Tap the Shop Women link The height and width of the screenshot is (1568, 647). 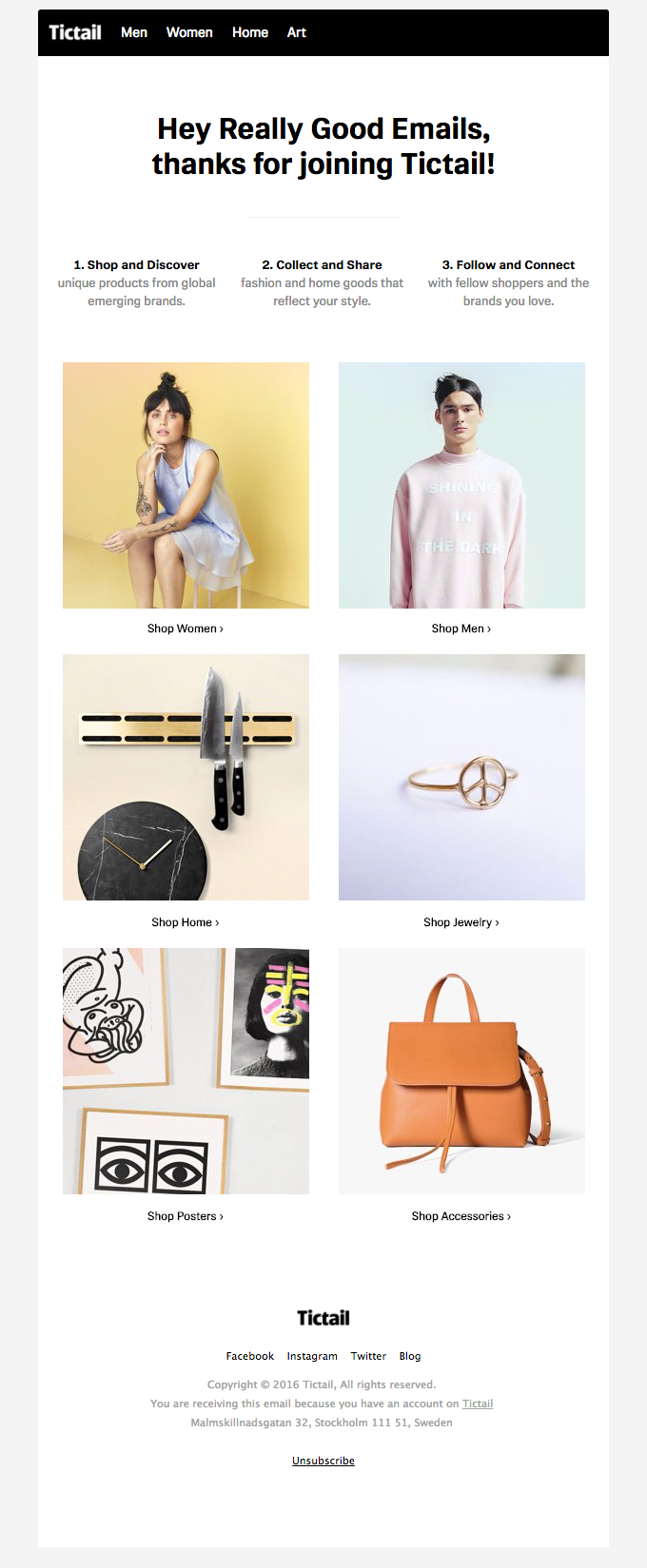click(x=186, y=629)
